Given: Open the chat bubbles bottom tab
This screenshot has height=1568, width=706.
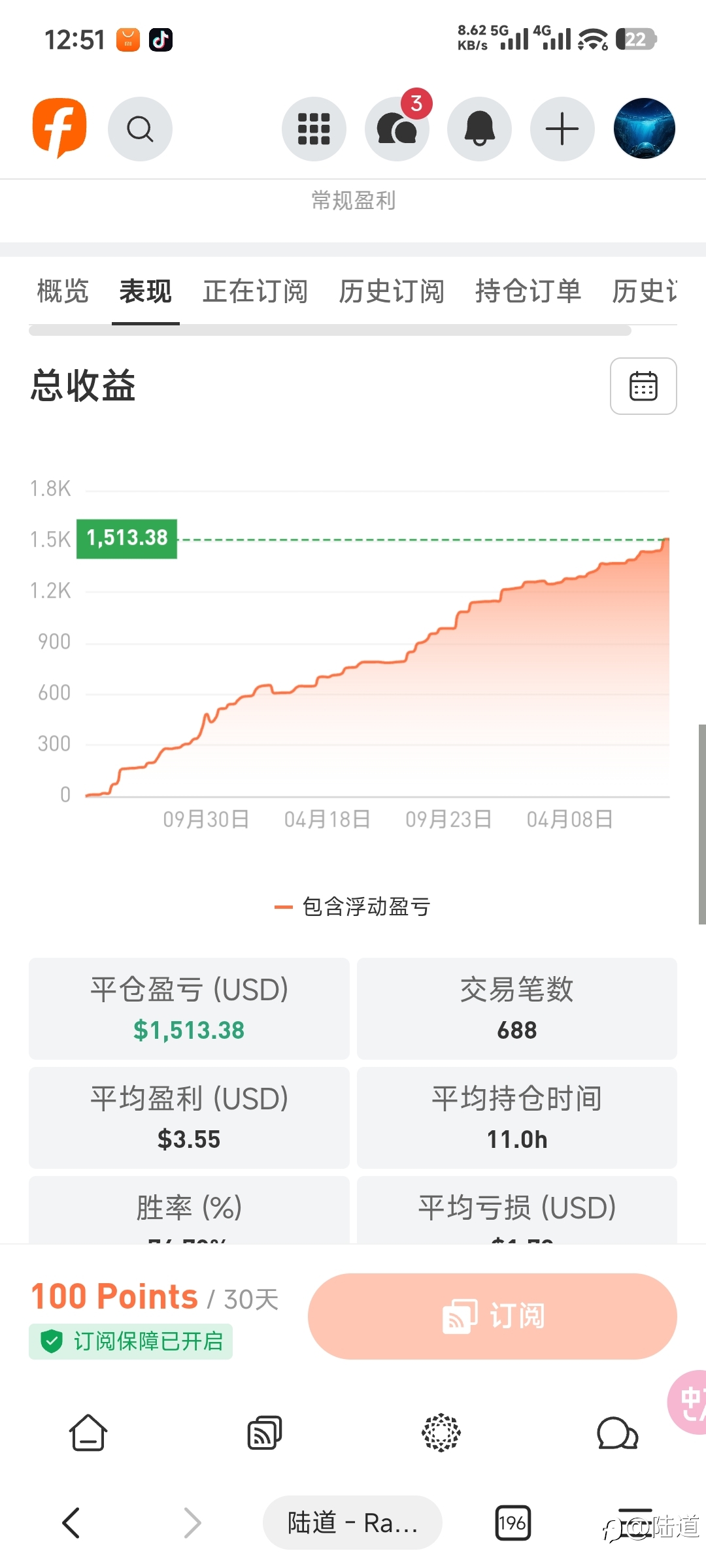Looking at the screenshot, I should 618,1433.
